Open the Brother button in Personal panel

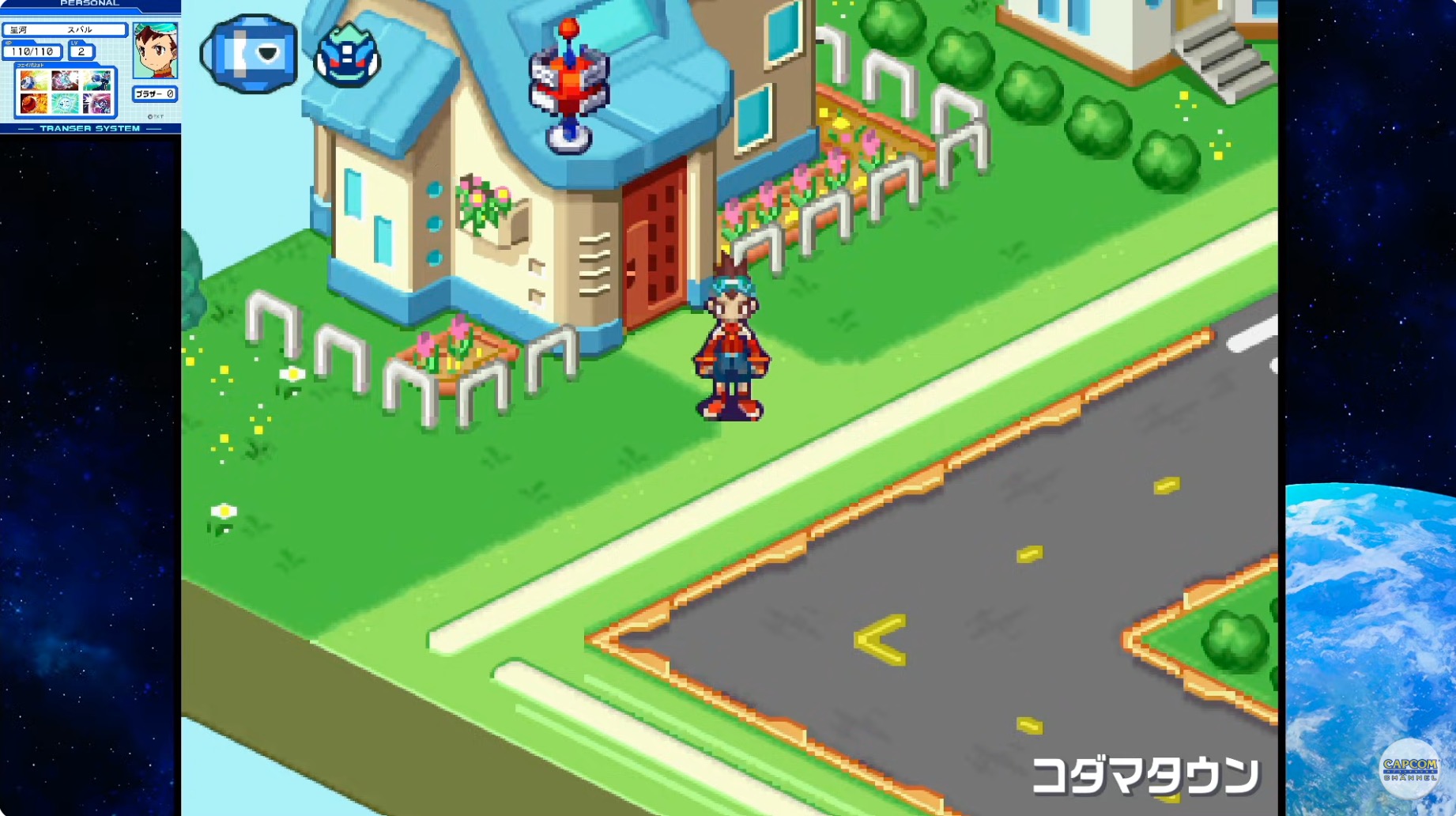[154, 94]
